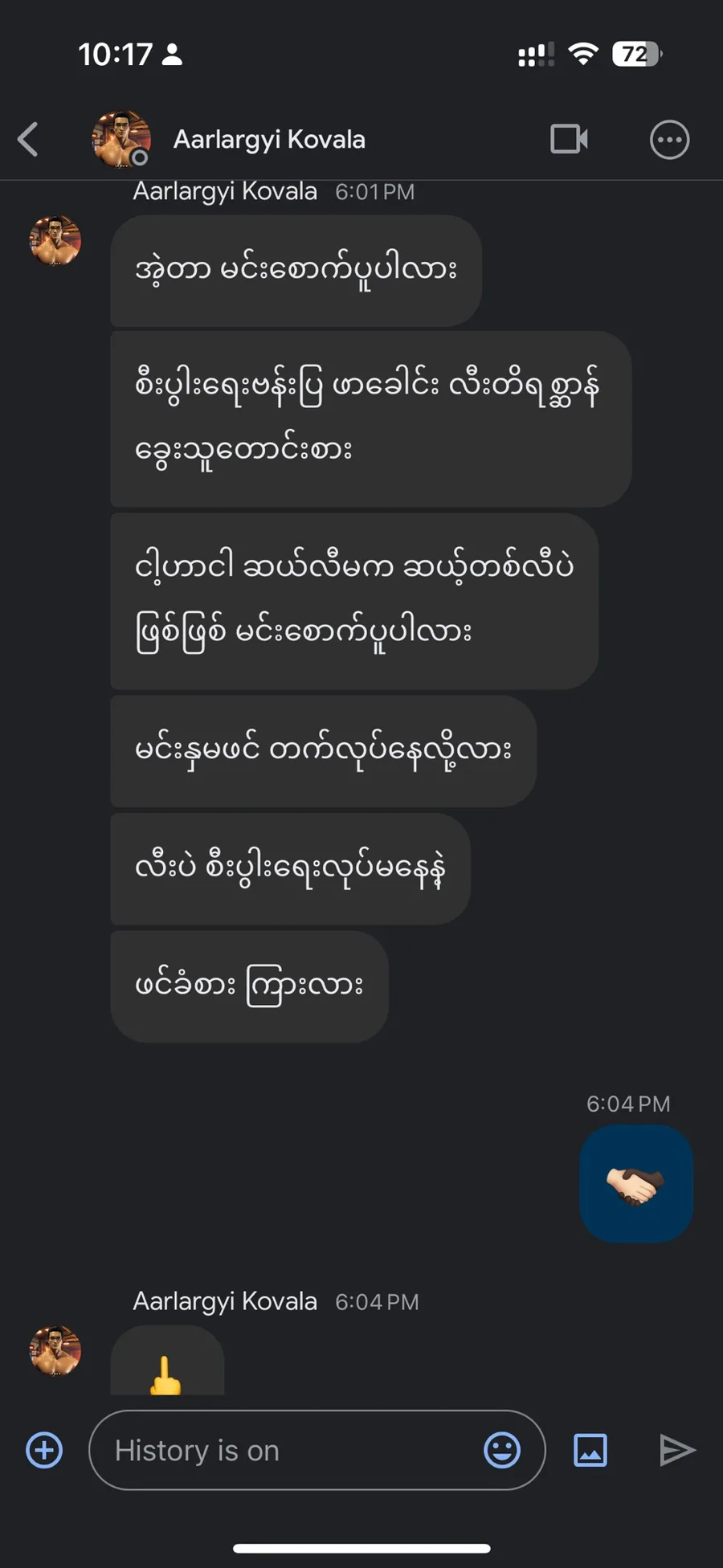Open Aarlargyi Kovala's conversation details from header
Image resolution: width=723 pixels, height=1568 pixels.
[268, 140]
